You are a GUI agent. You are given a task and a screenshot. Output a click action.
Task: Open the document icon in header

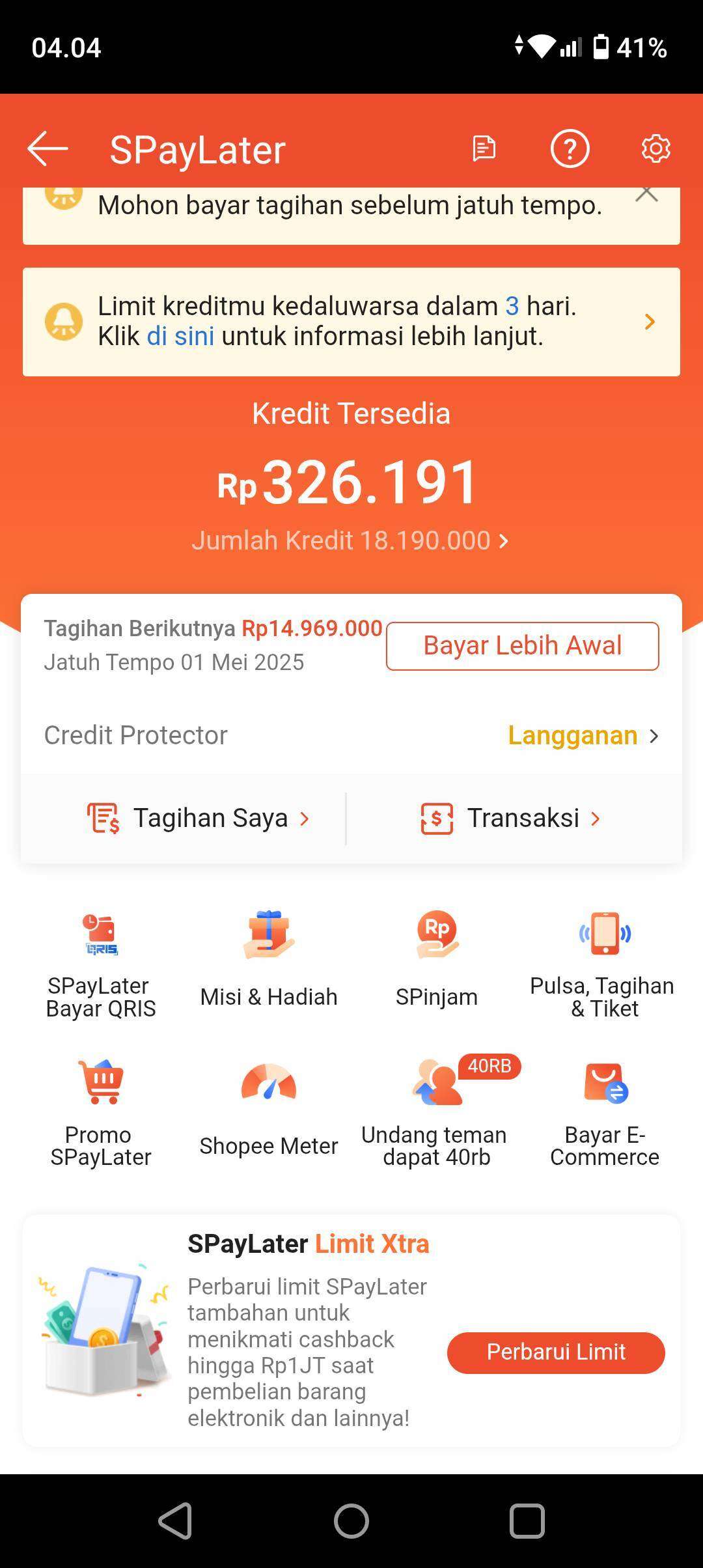[x=484, y=149]
